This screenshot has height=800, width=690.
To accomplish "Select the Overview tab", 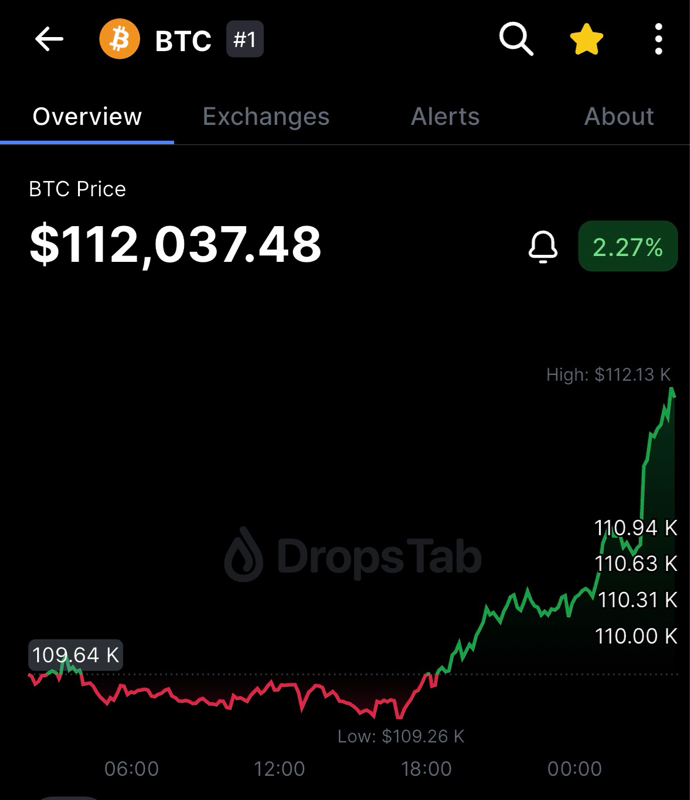I will click(x=87, y=117).
